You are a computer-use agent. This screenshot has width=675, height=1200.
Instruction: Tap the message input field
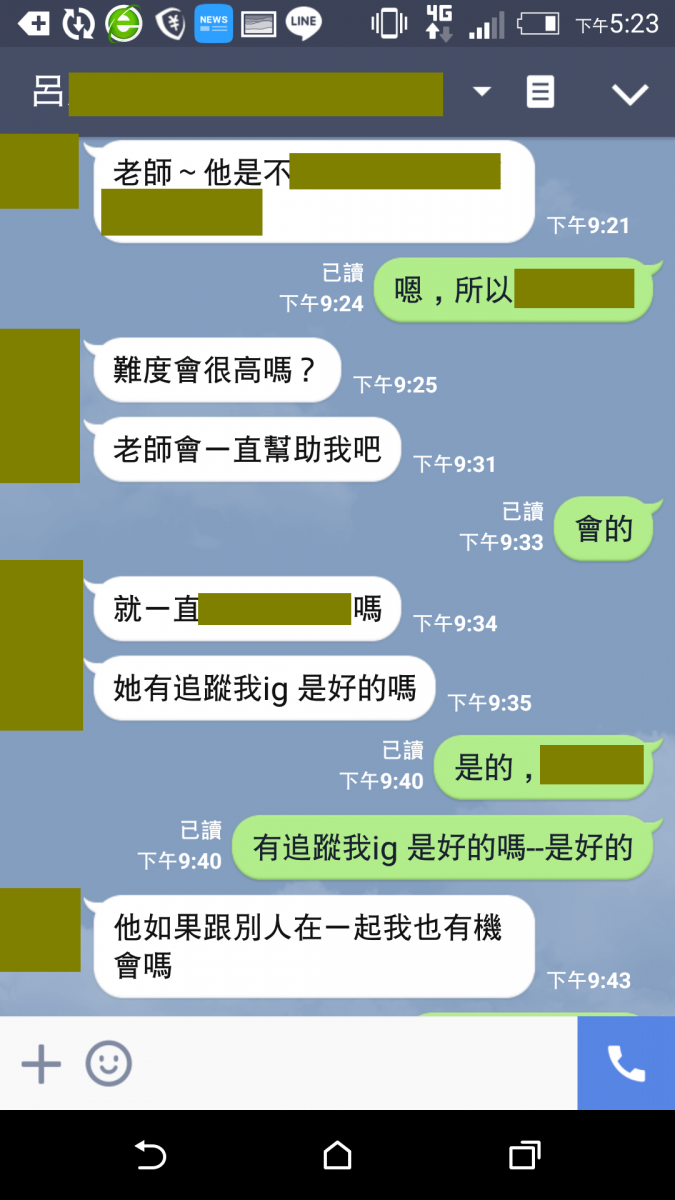(350, 1064)
